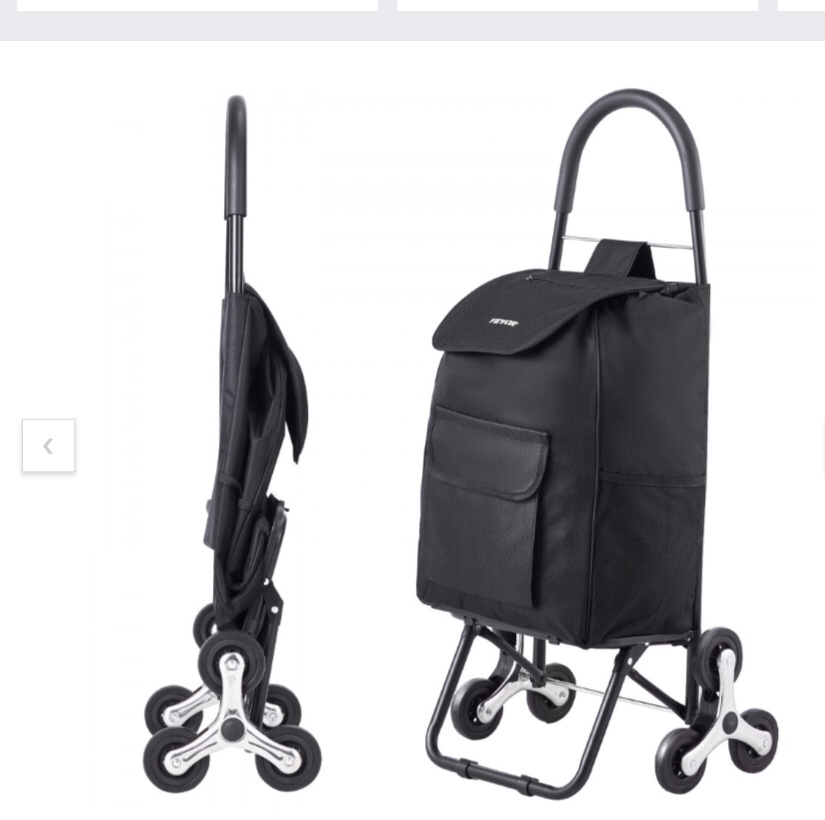The width and height of the screenshot is (825, 820).
Task: Open the shopping trolley product photo
Action: 460,440
